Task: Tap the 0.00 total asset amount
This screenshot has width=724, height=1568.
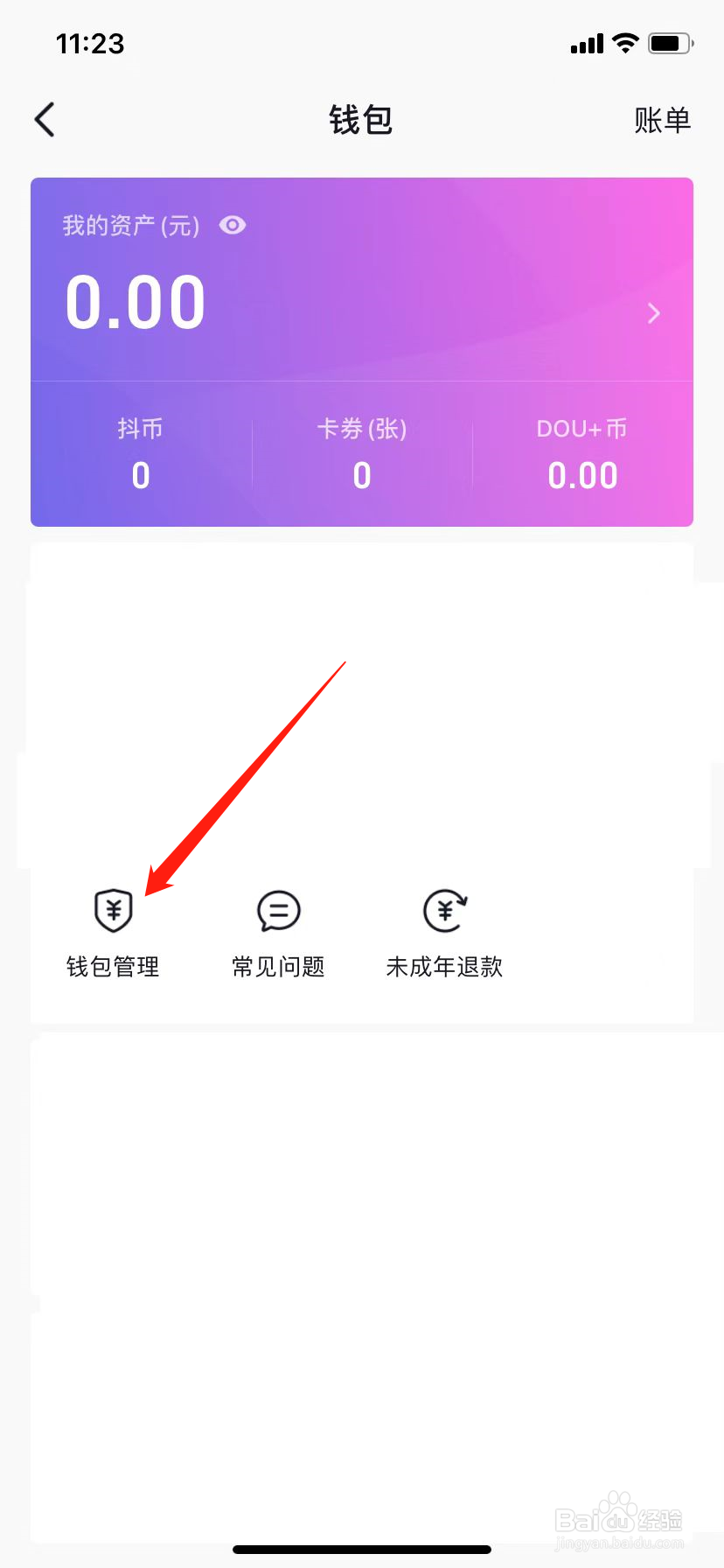Action: pyautogui.click(x=135, y=301)
